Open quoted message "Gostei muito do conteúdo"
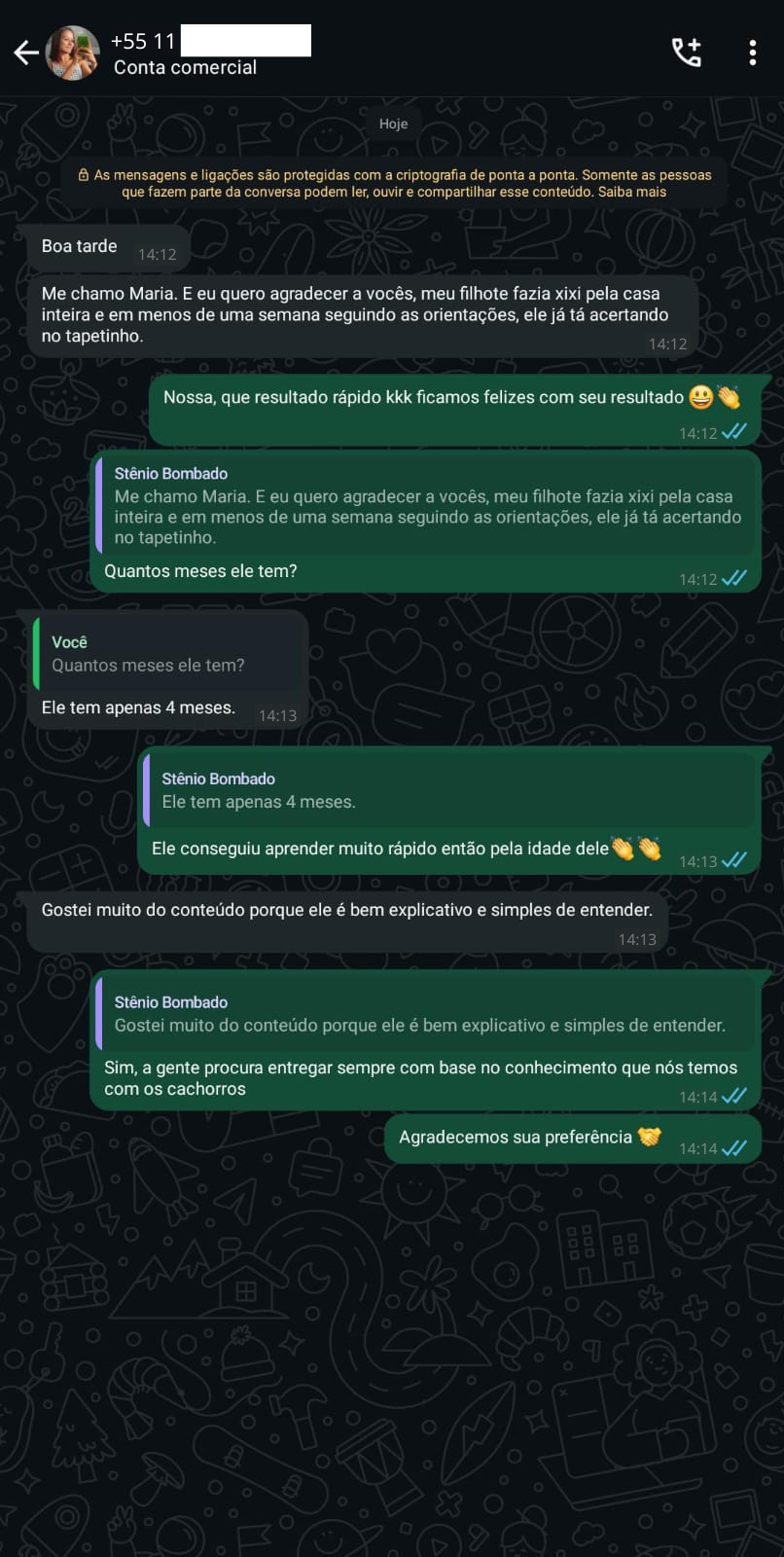 click(426, 1014)
